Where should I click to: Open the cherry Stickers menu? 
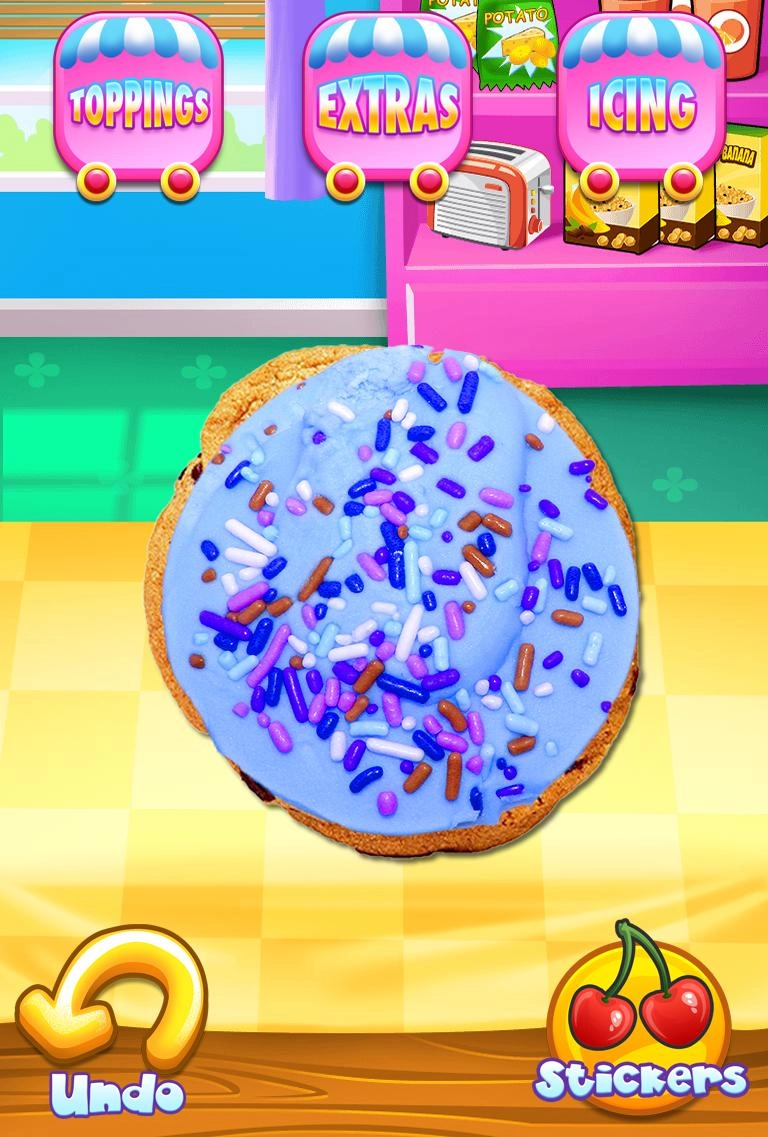pyautogui.click(x=640, y=1020)
